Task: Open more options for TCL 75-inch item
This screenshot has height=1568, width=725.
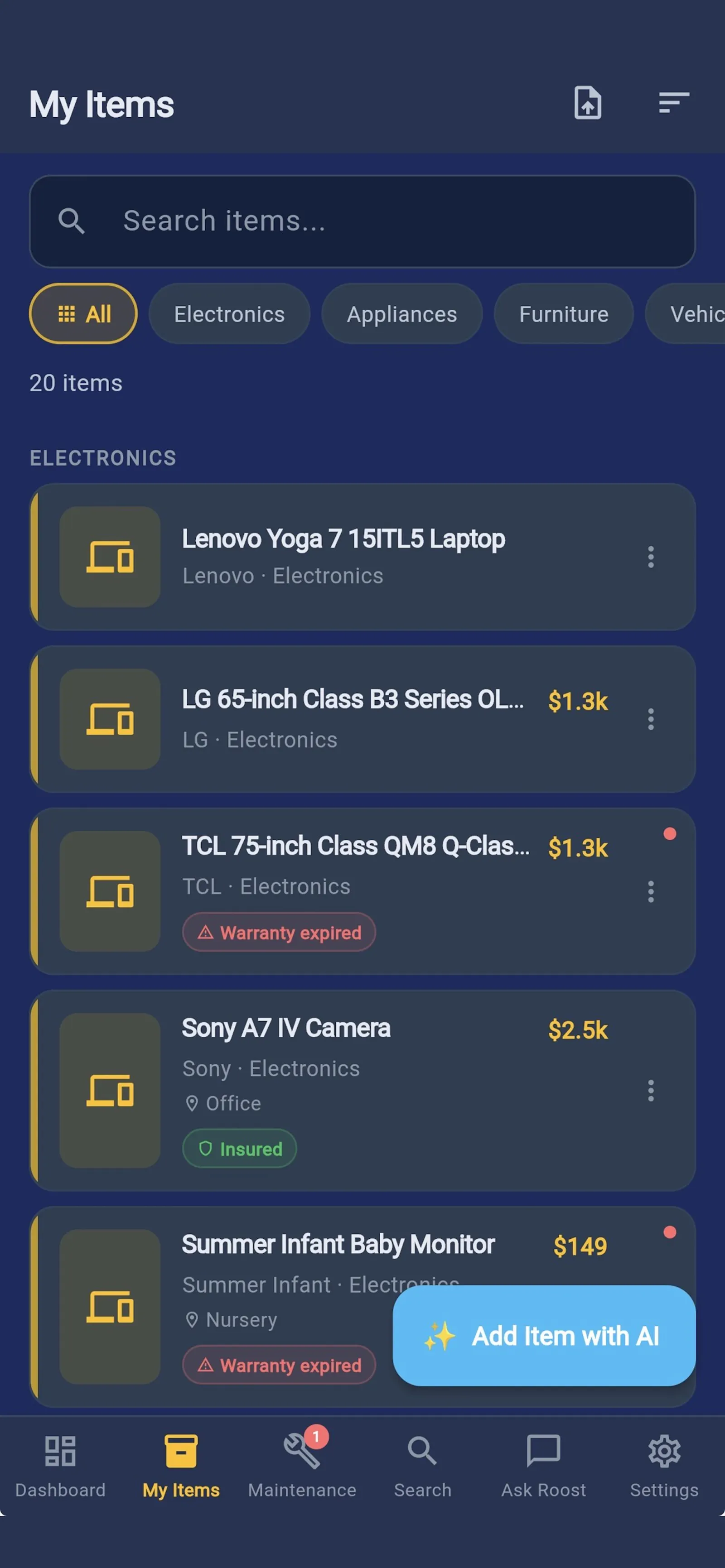Action: click(x=651, y=892)
